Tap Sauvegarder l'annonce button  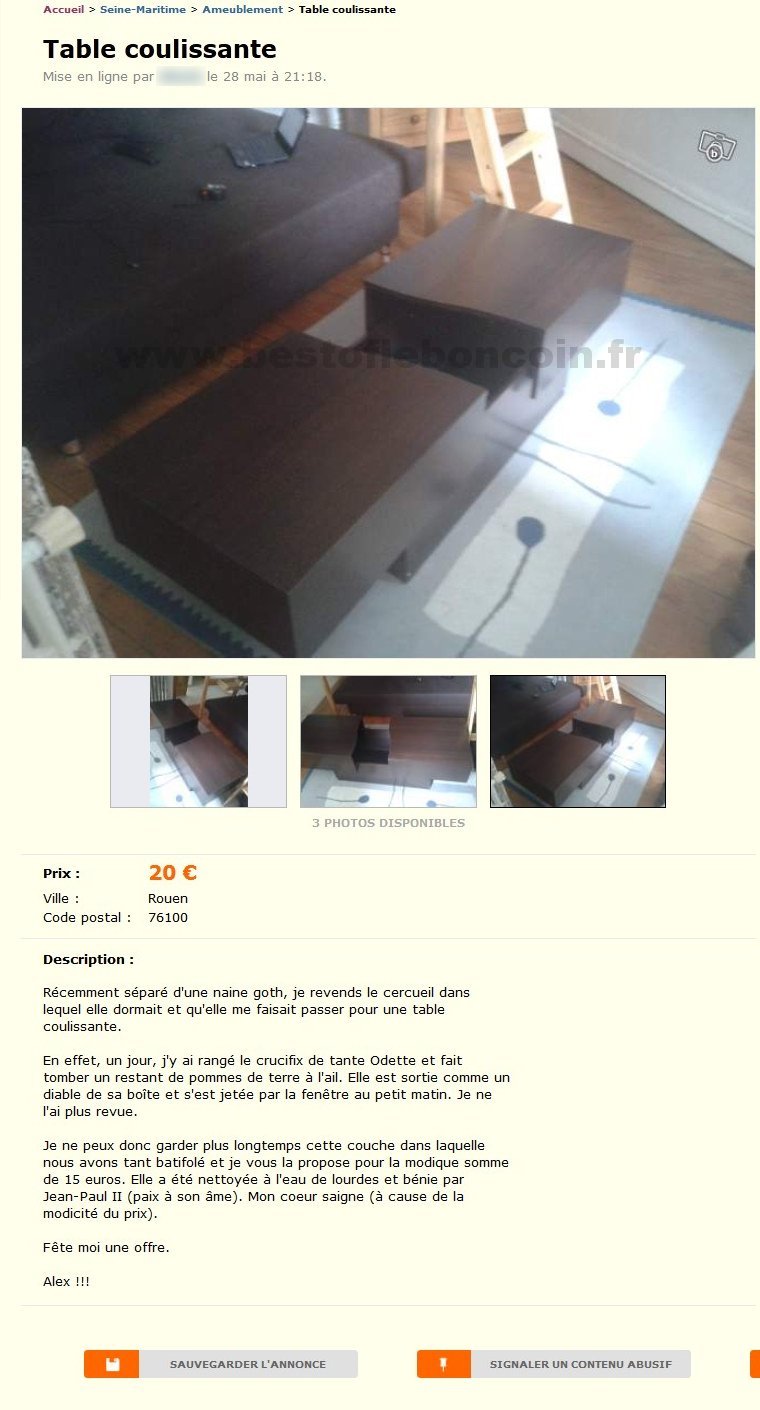[221, 1364]
